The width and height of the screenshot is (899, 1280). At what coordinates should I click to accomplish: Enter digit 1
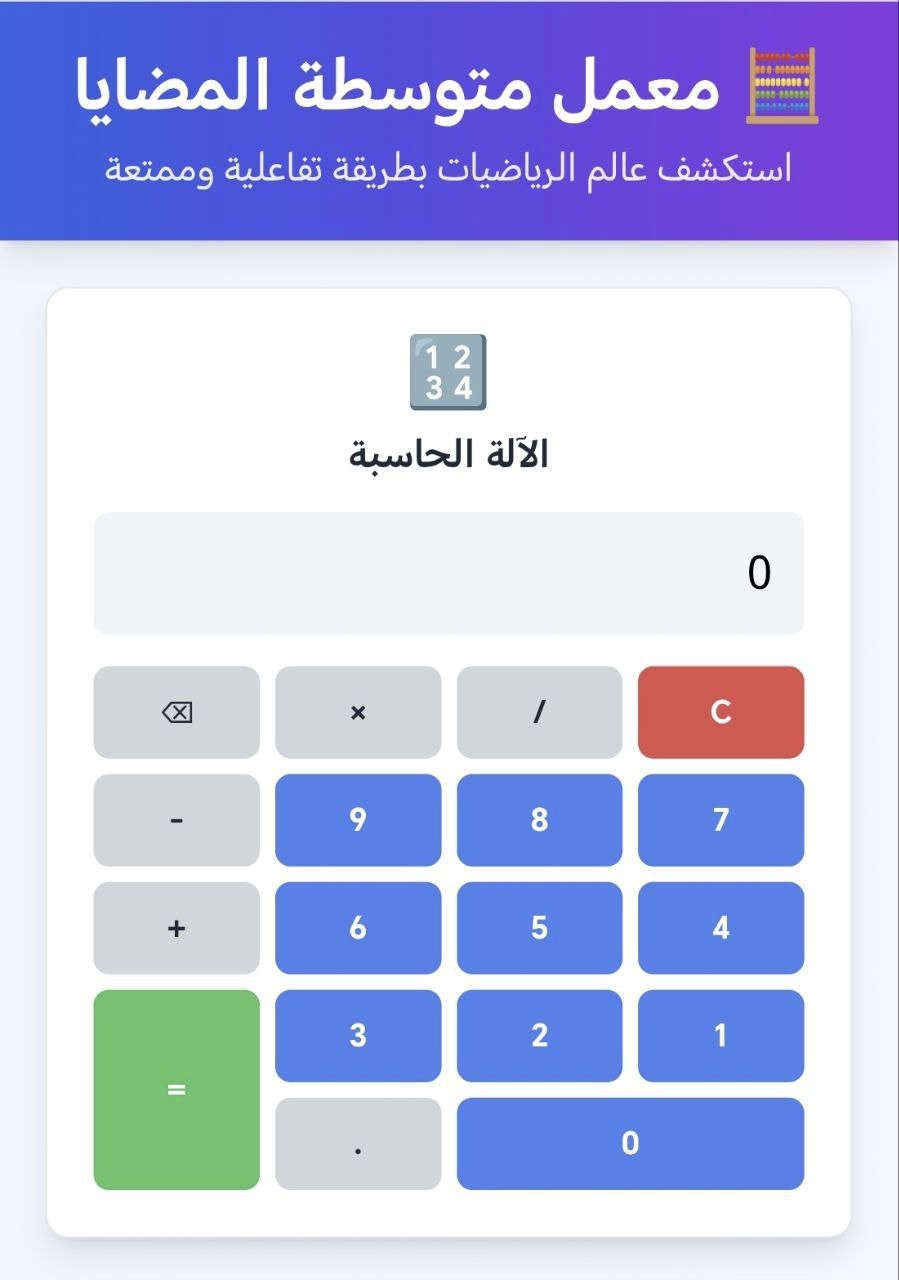(x=720, y=1036)
